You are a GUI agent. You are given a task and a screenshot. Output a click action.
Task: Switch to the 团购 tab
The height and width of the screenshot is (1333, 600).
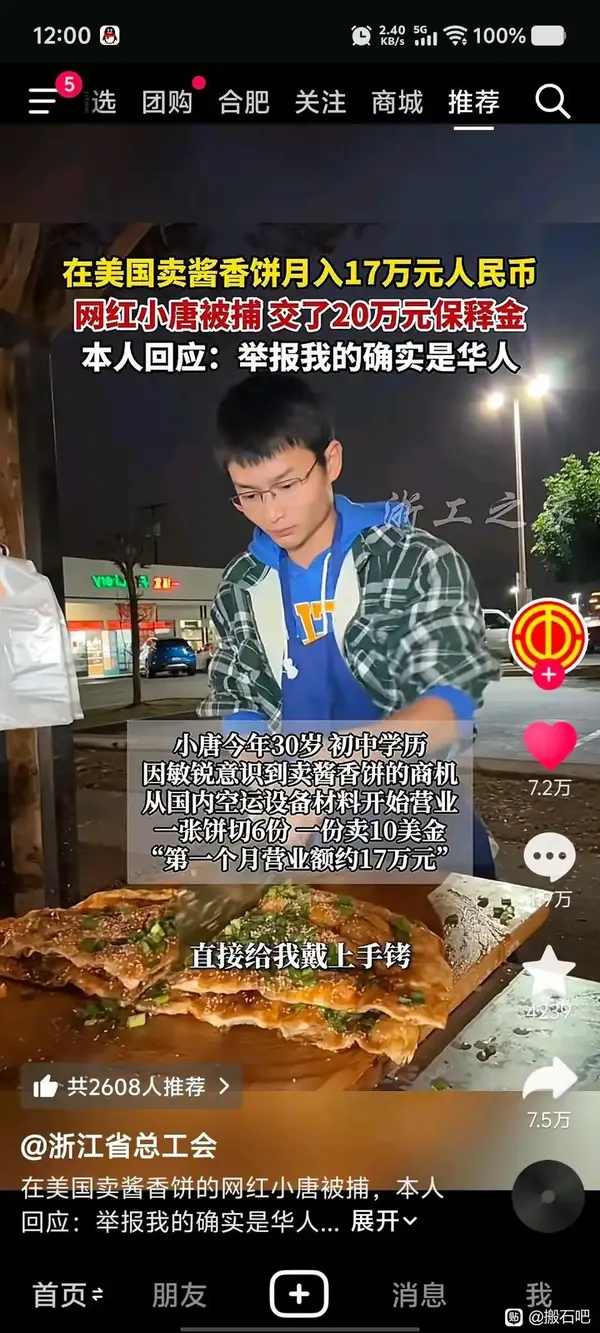point(167,102)
